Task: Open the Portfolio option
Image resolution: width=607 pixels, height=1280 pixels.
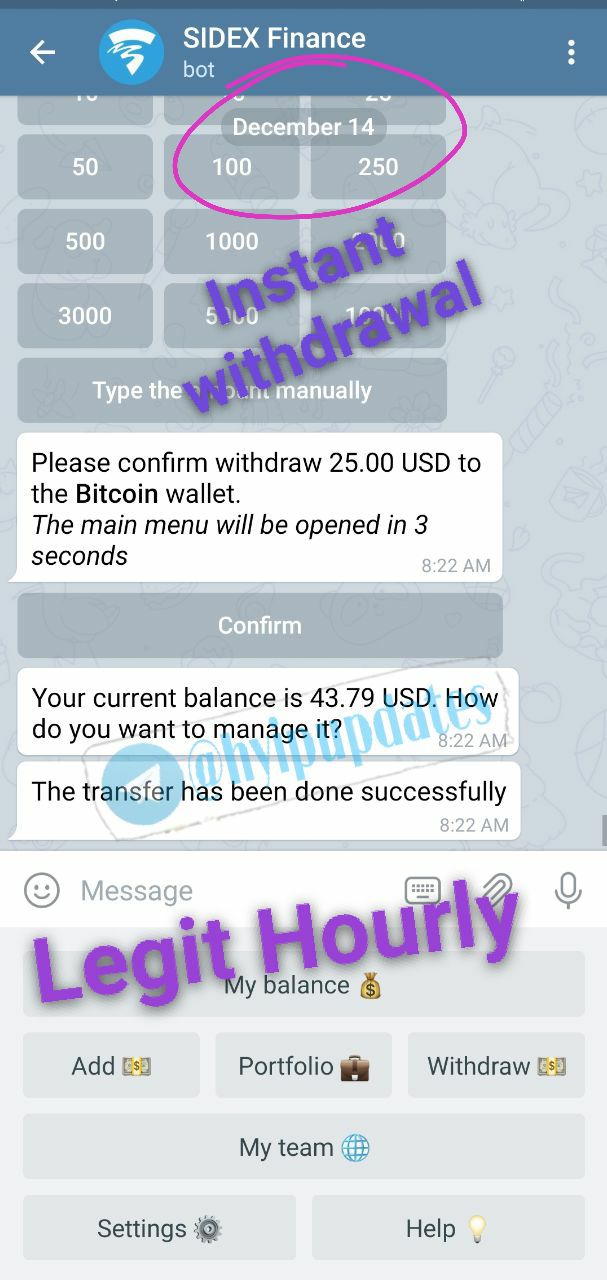Action: tap(303, 1066)
